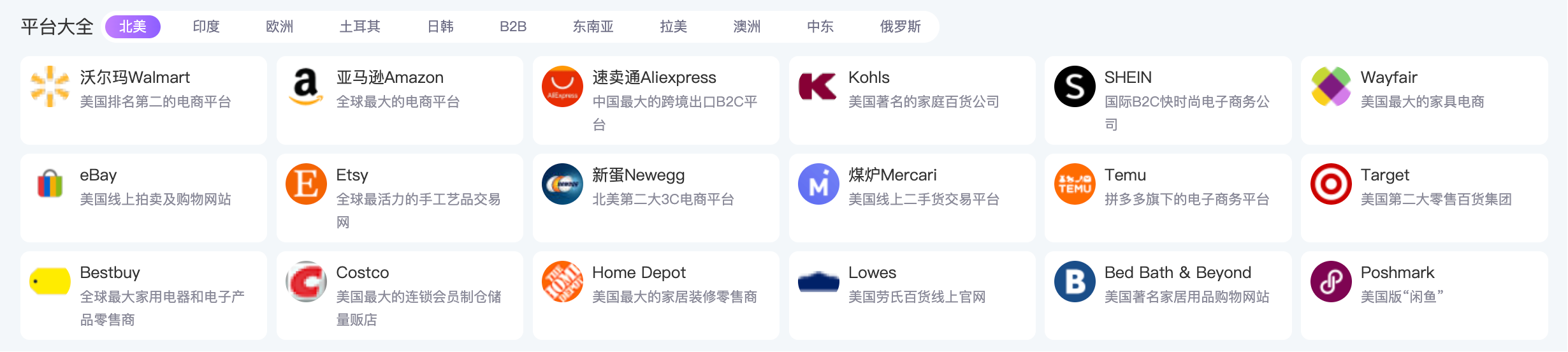
Task: Select the 欧洲 region tab
Action: click(x=279, y=27)
